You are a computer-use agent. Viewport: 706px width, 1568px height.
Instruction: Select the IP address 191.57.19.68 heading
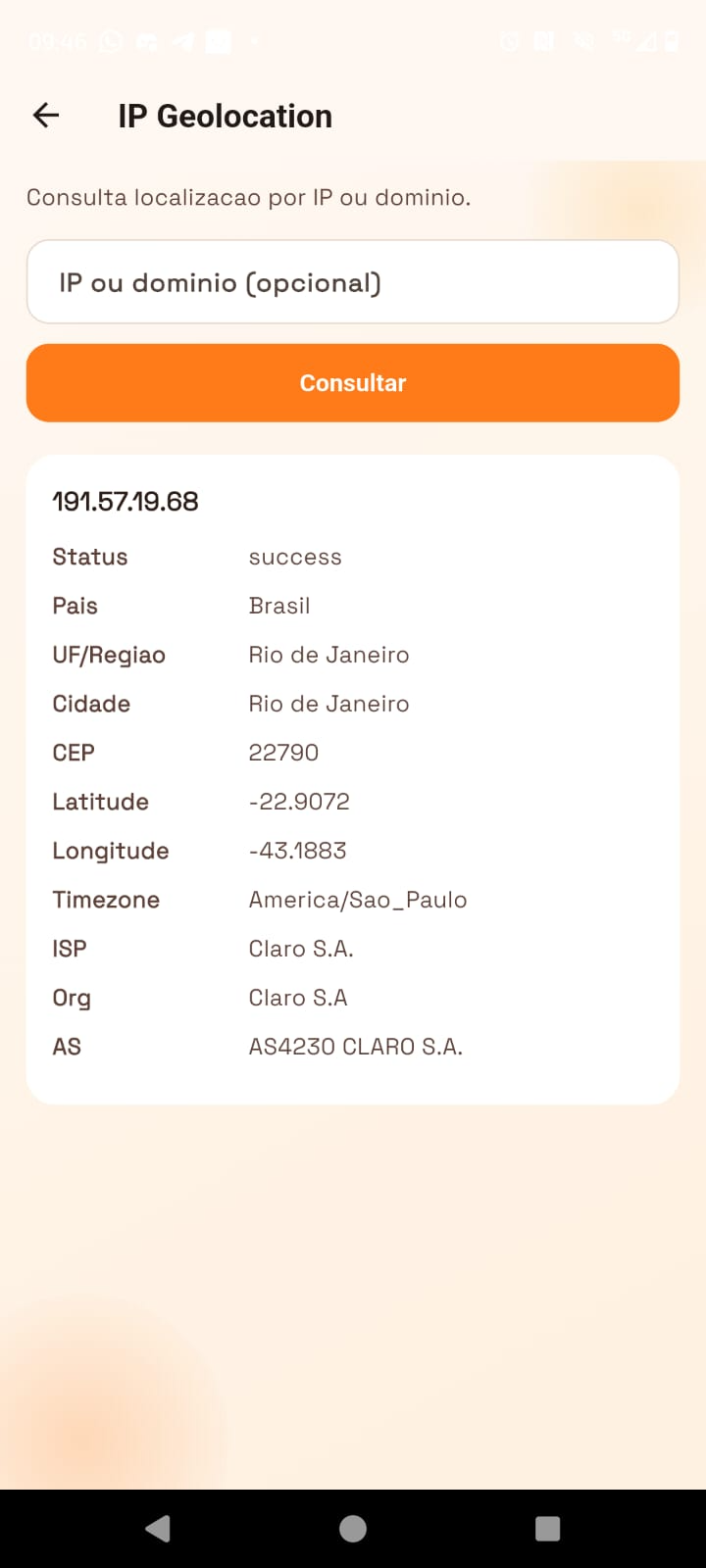click(126, 501)
